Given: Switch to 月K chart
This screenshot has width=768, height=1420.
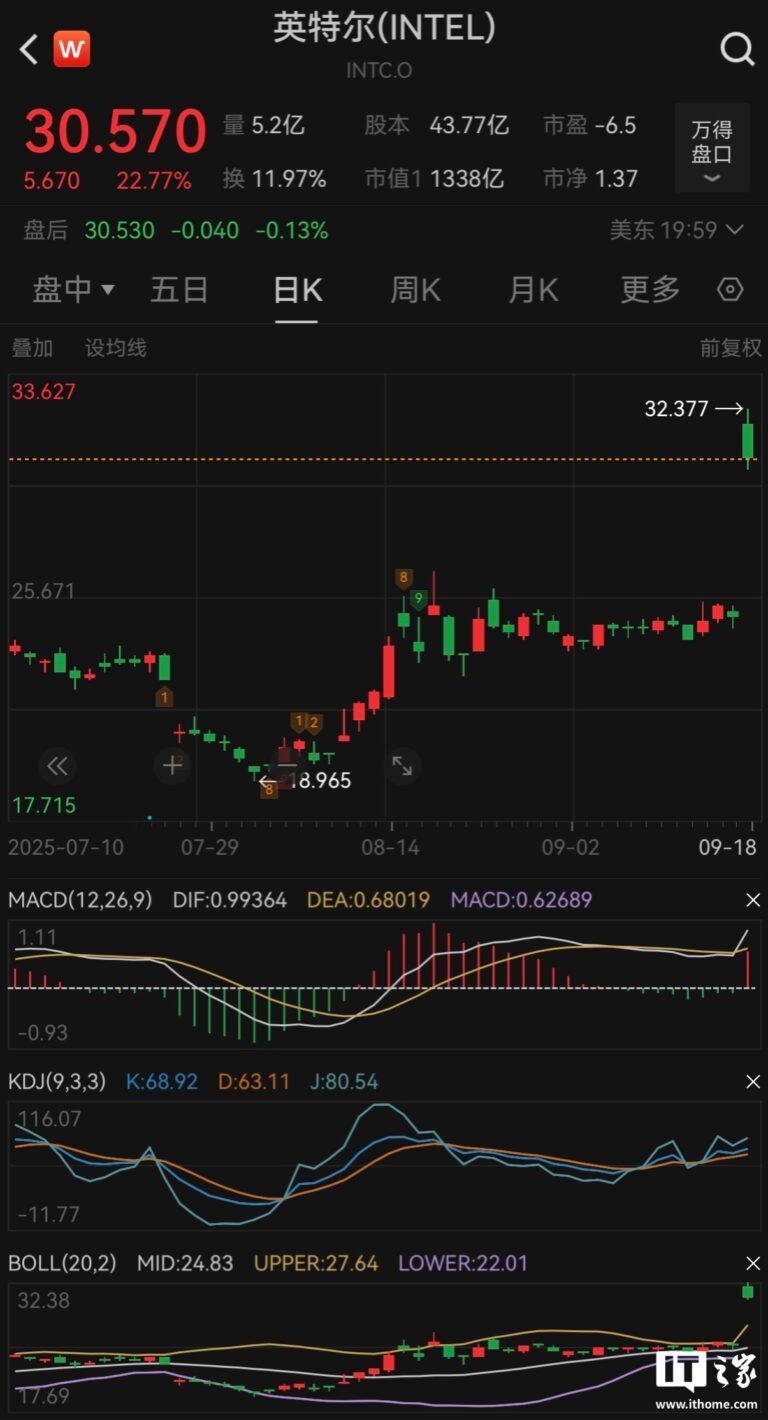Looking at the screenshot, I should (x=533, y=290).
